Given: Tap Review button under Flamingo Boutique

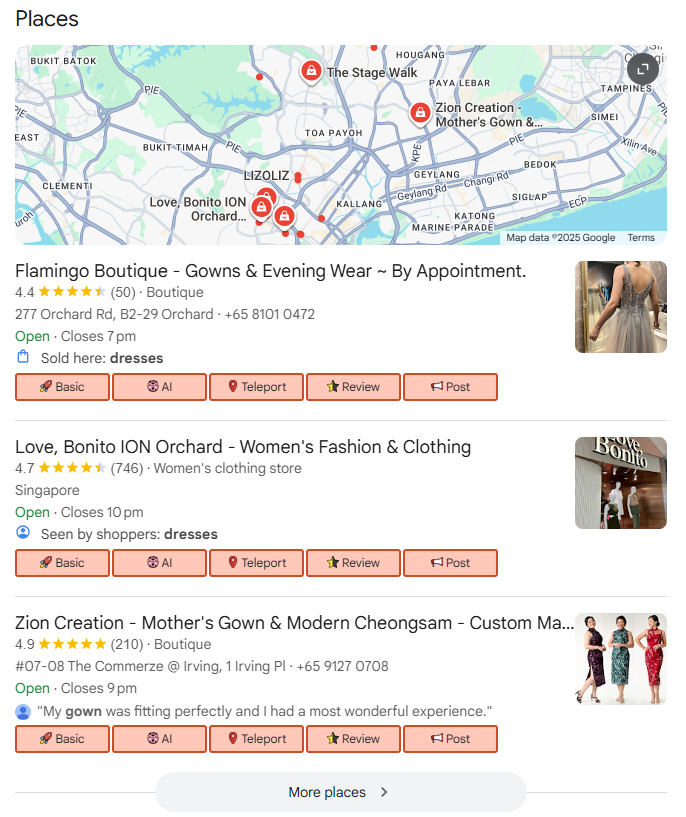Looking at the screenshot, I should coord(353,387).
